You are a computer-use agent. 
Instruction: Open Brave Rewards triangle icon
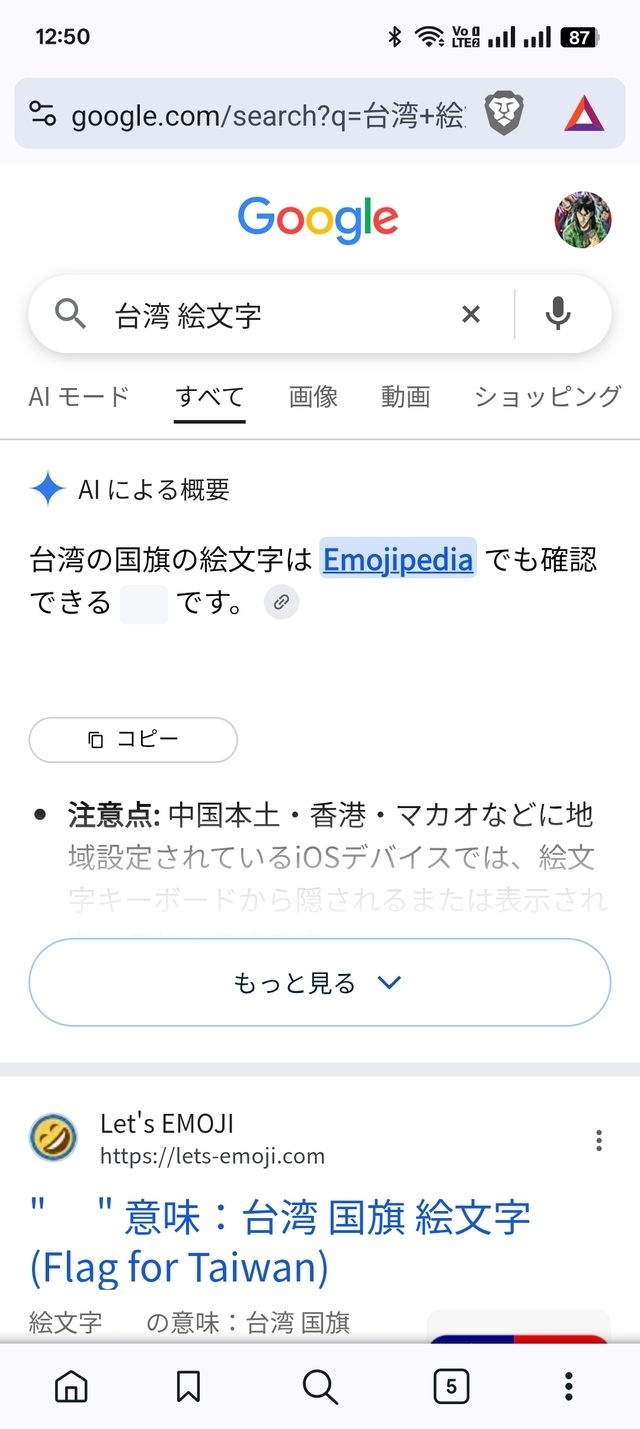[584, 115]
